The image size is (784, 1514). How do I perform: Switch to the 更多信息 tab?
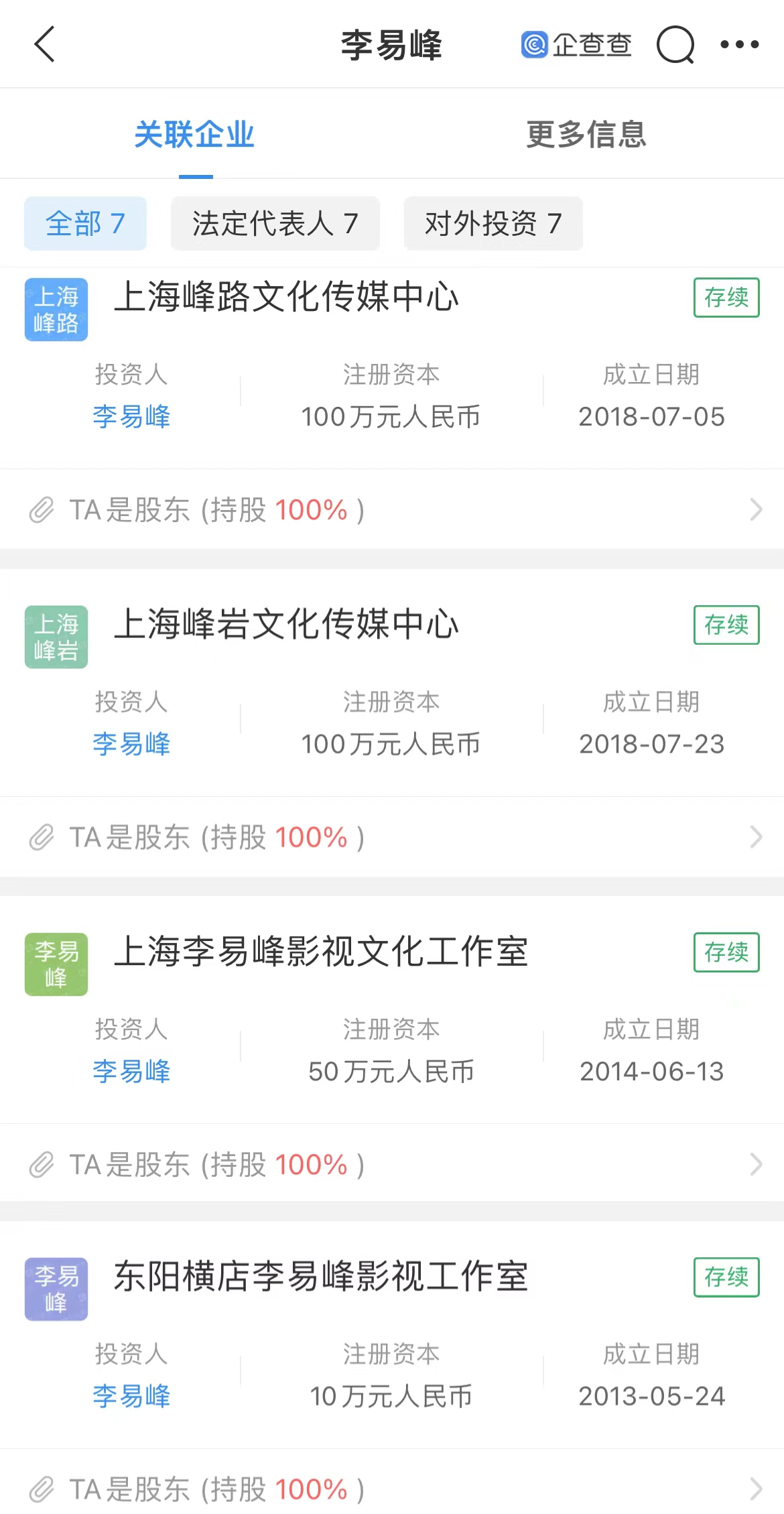click(586, 134)
